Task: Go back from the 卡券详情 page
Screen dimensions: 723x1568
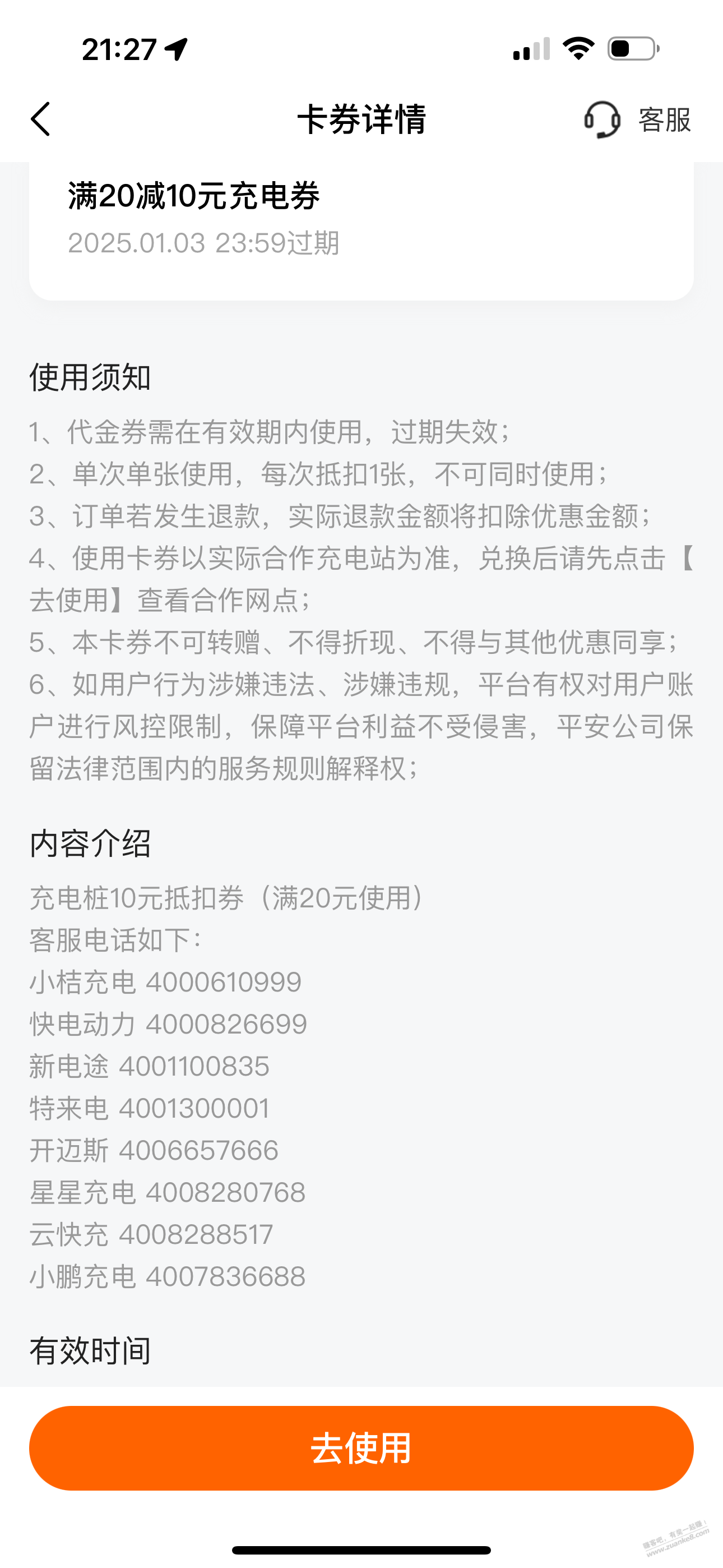Action: [41, 119]
